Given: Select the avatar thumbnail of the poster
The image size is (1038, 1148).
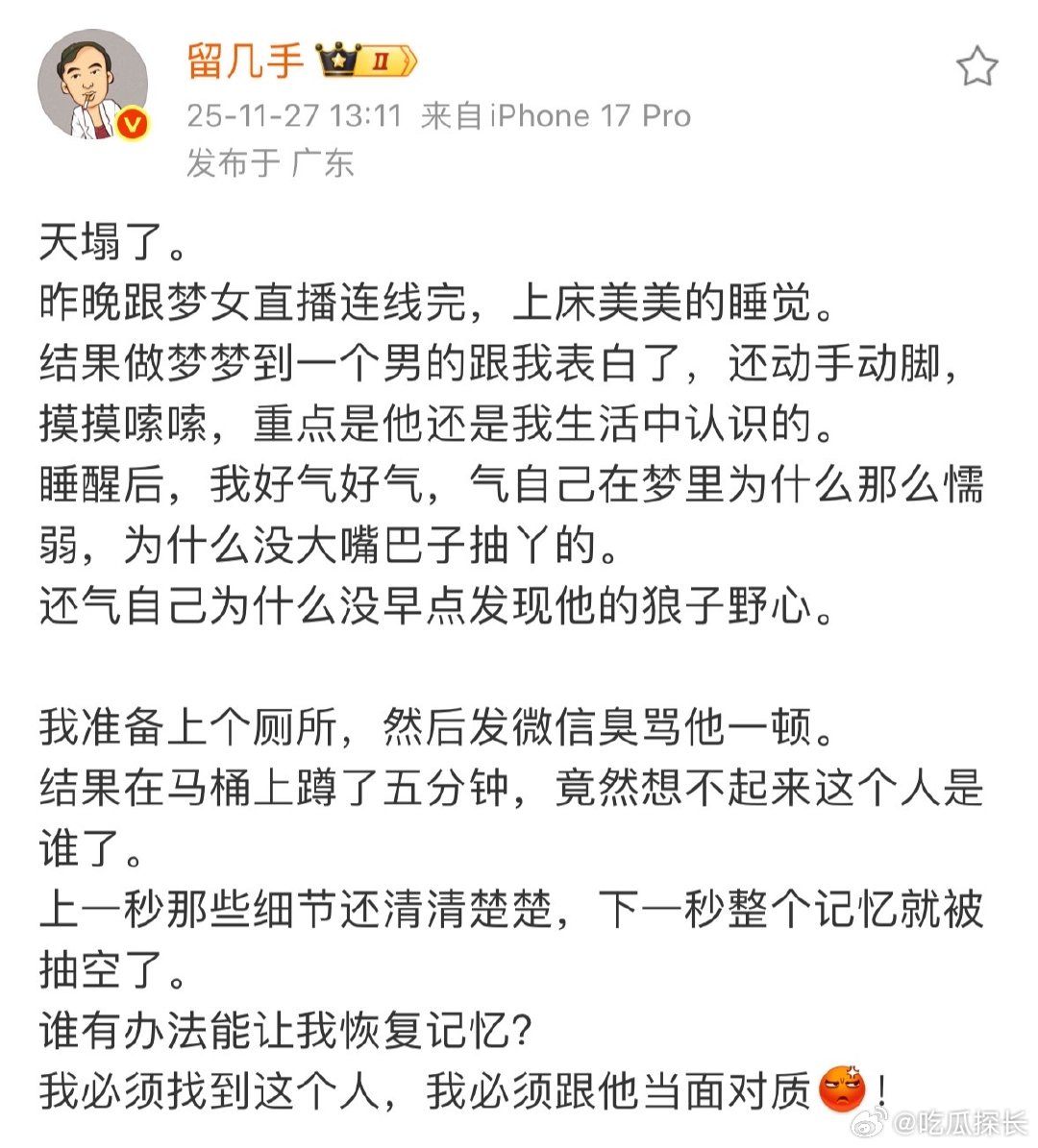Looking at the screenshot, I should point(93,82).
